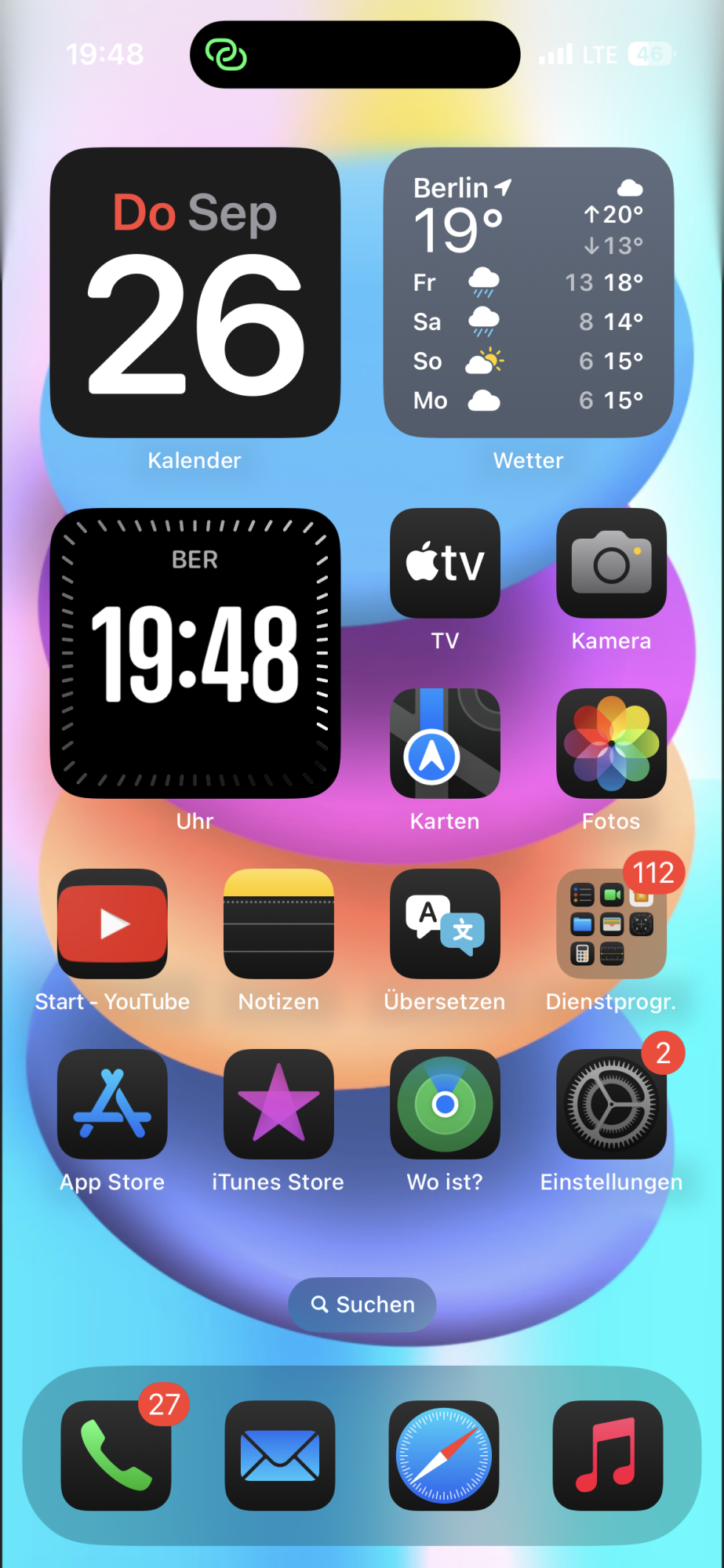
Task: Open Einstellungen with 2 notifications
Action: (611, 1104)
